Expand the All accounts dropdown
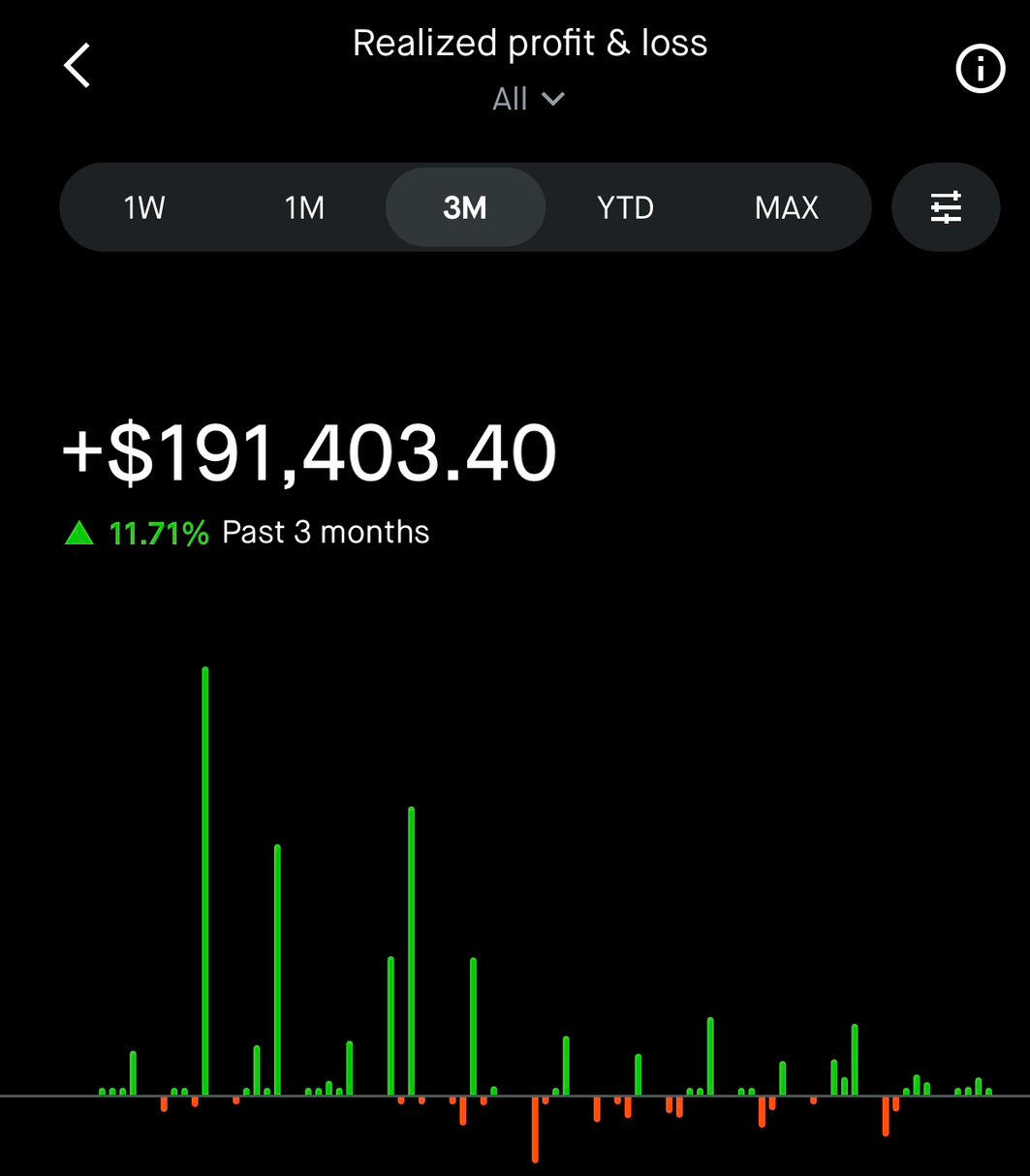 pyautogui.click(x=528, y=99)
